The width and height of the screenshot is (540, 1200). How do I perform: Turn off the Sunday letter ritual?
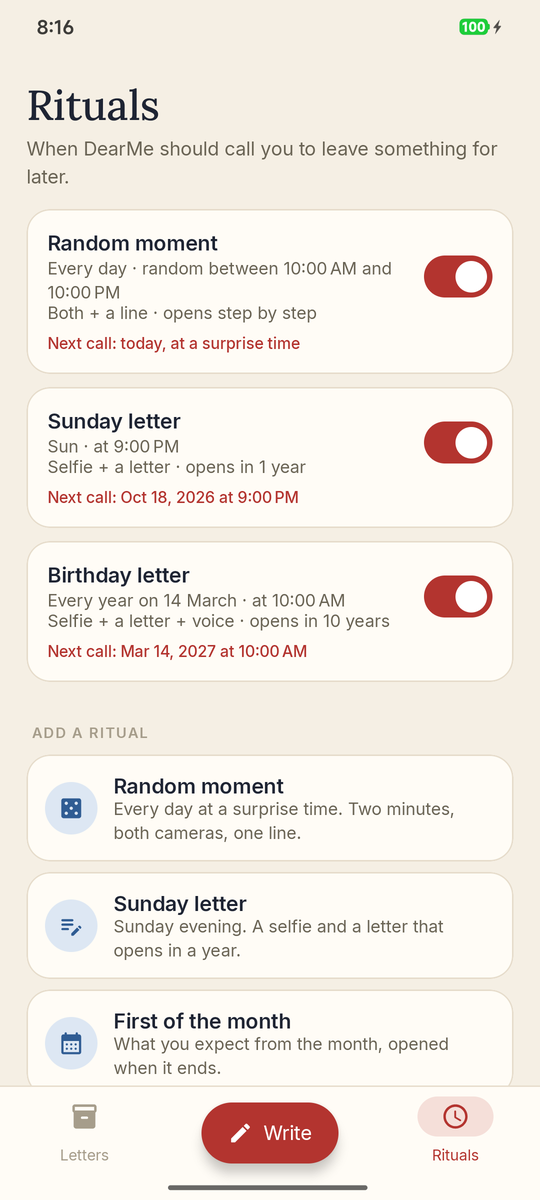458,443
